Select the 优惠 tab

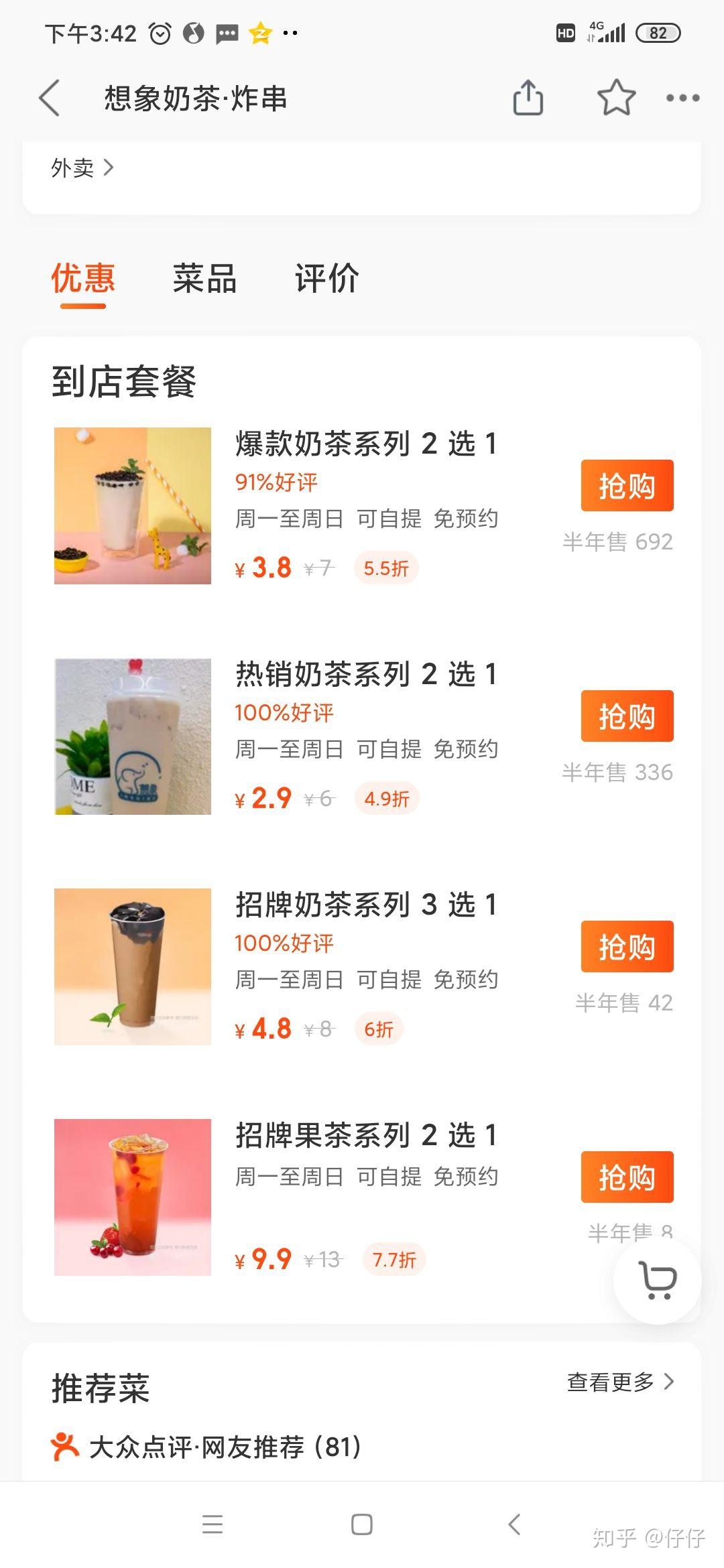click(83, 279)
